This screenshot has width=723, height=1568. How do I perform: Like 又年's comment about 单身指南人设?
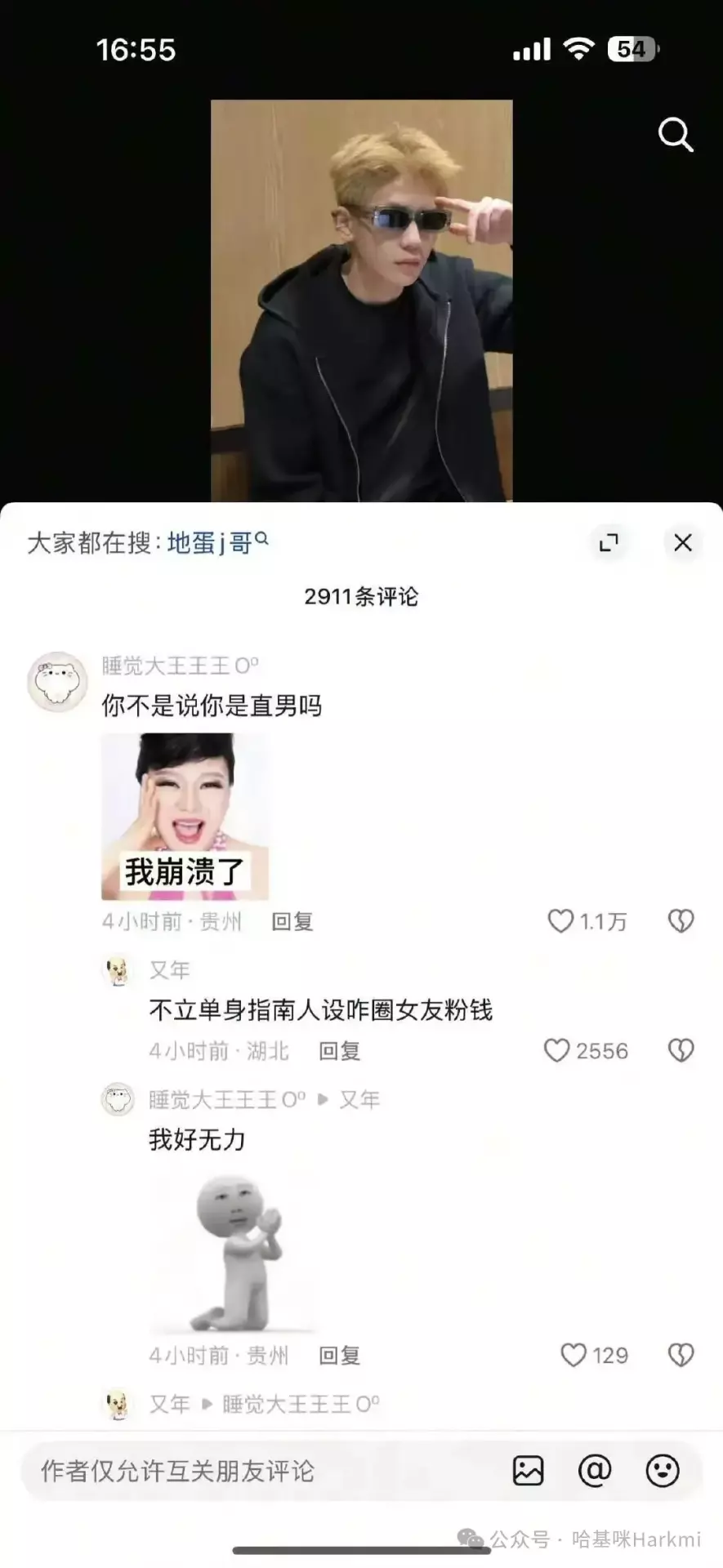557,1050
